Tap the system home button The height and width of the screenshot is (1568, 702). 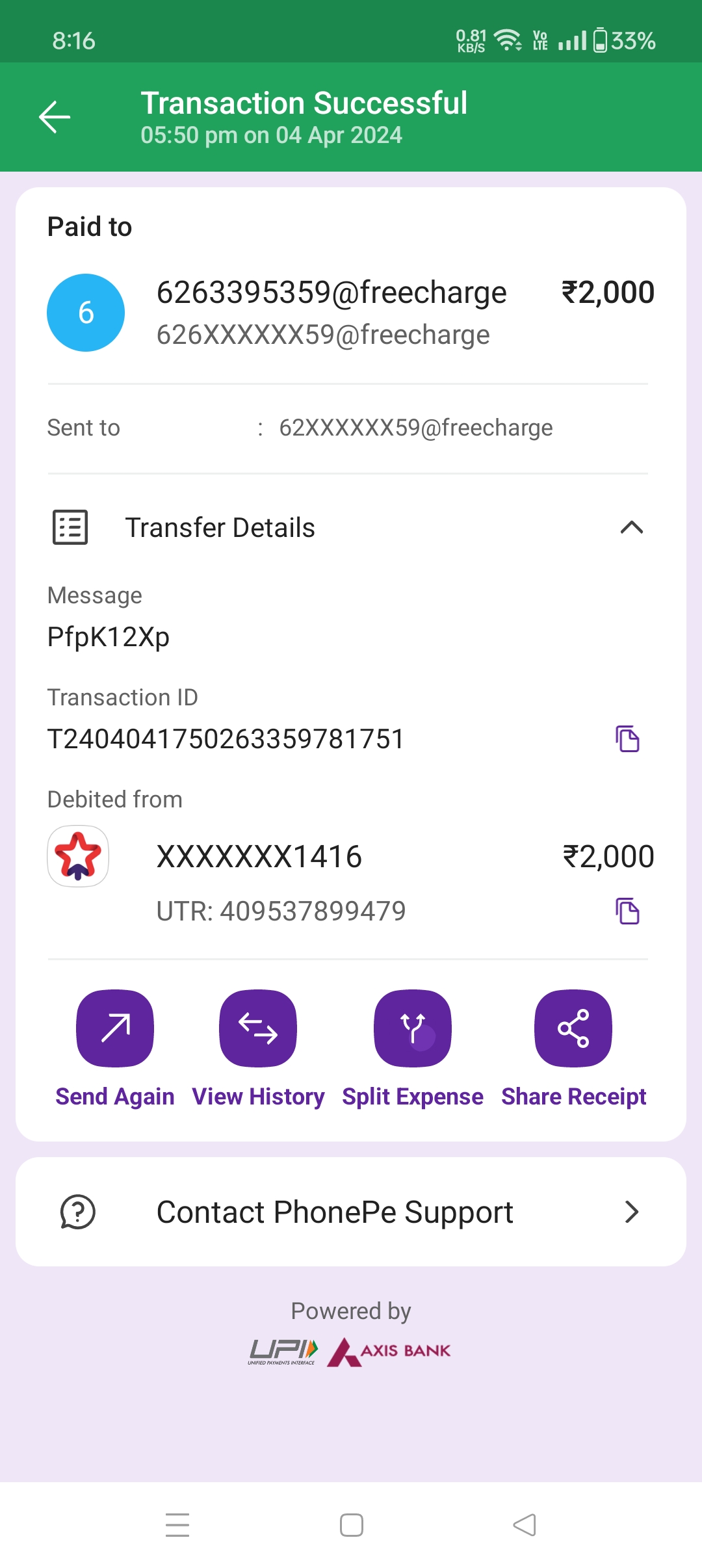coord(351,1525)
